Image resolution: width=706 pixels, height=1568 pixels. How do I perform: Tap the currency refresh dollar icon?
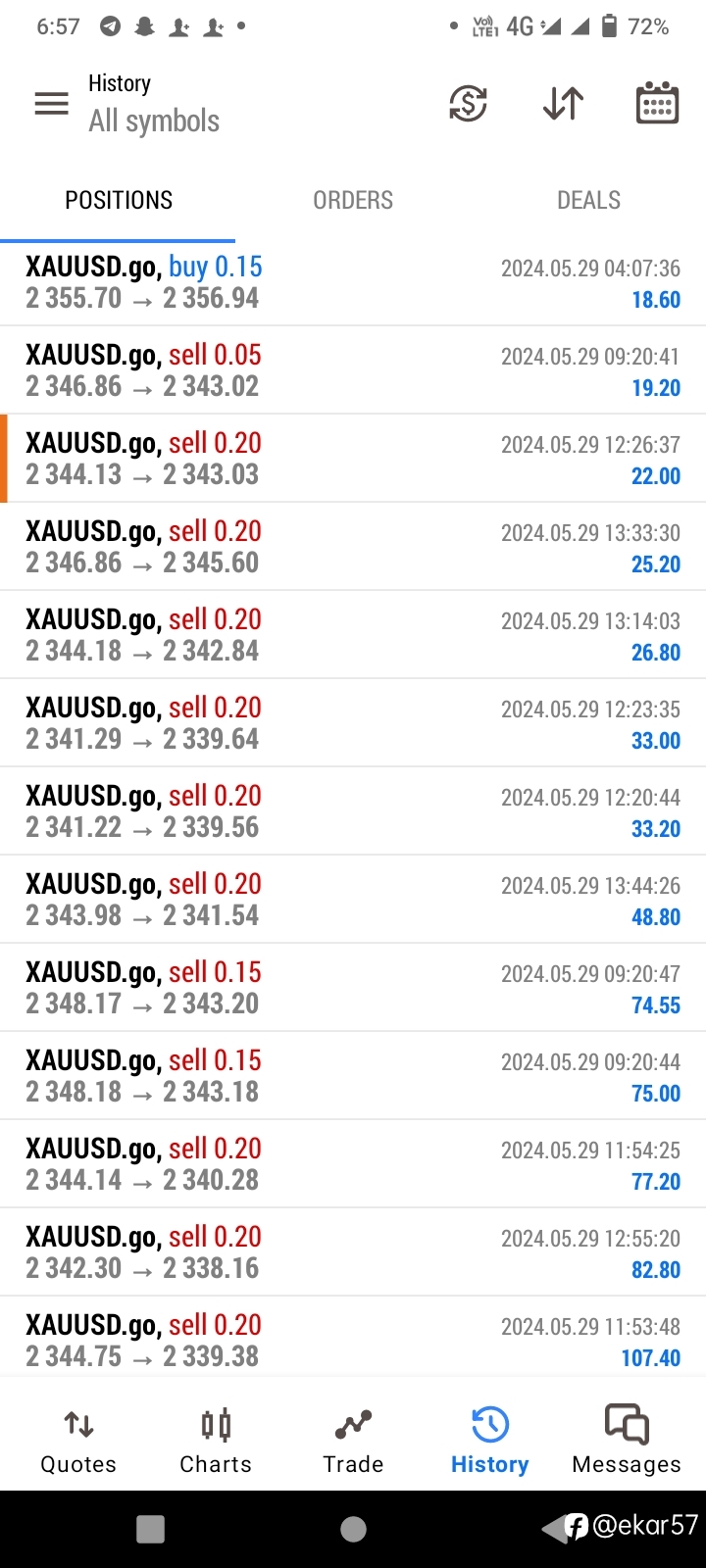click(x=468, y=103)
